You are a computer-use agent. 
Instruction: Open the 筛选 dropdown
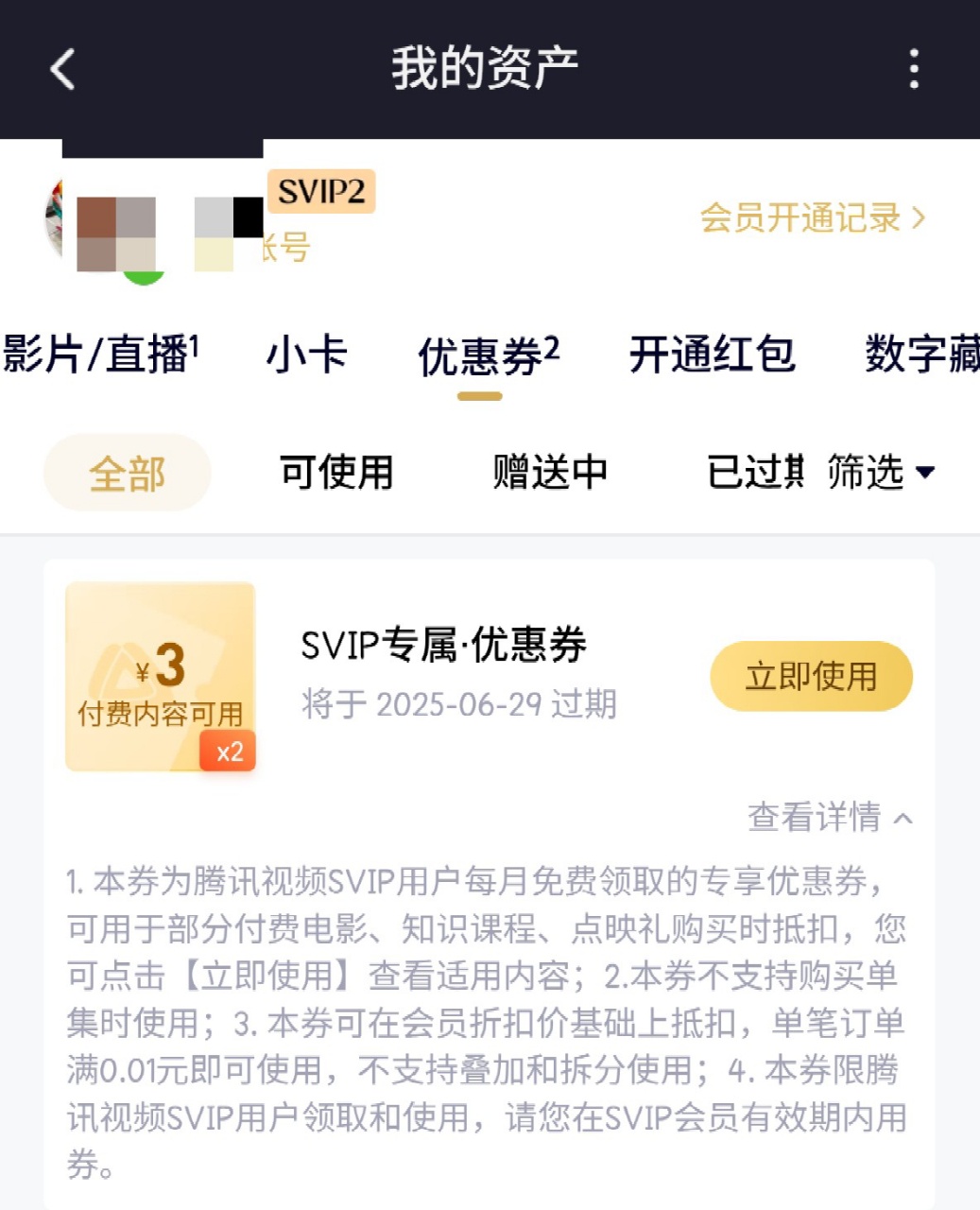click(881, 473)
